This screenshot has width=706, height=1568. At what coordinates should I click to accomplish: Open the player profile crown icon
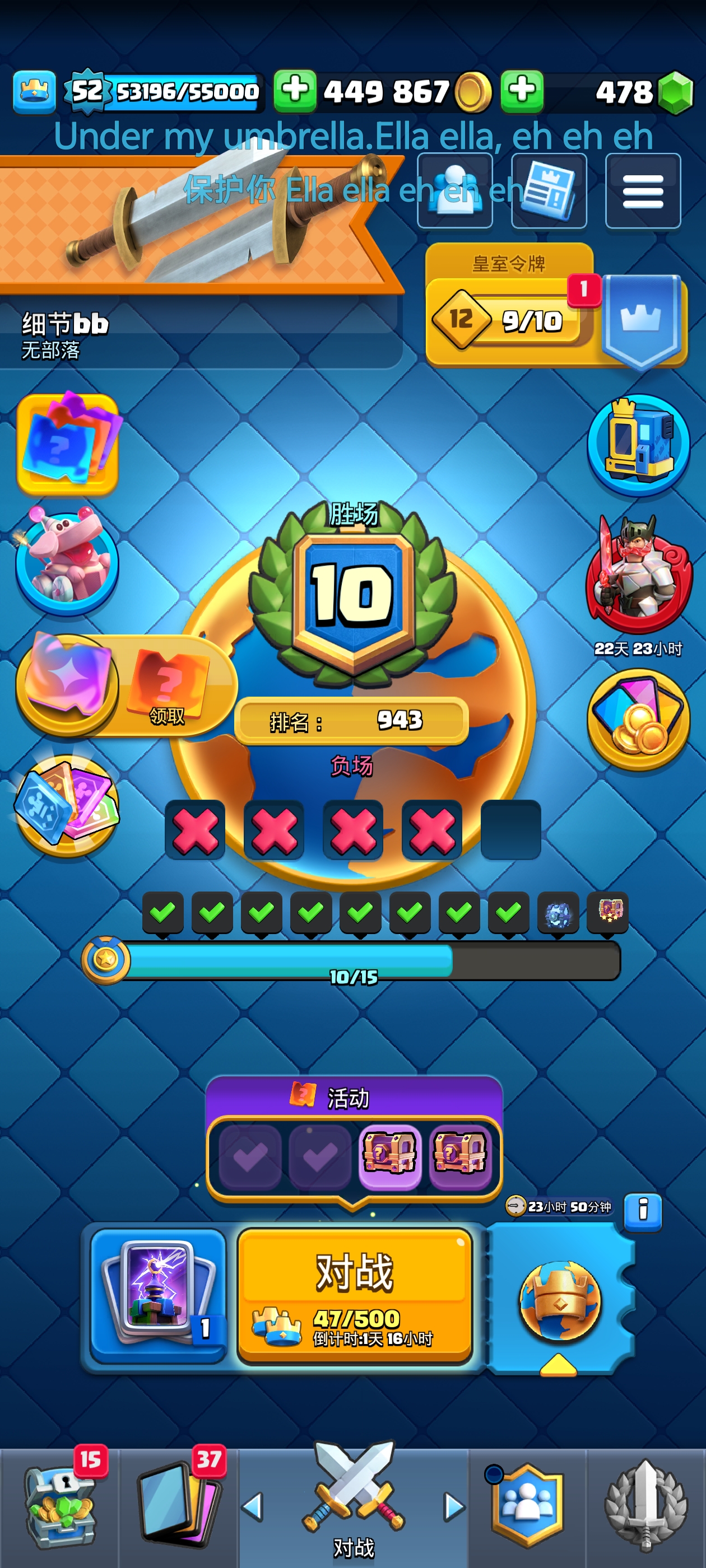point(35,92)
